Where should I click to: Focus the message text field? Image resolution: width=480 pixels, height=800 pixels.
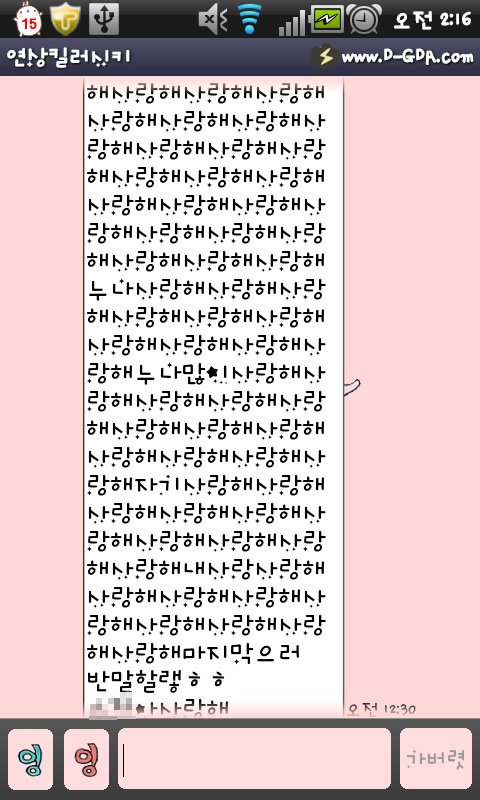click(x=255, y=759)
